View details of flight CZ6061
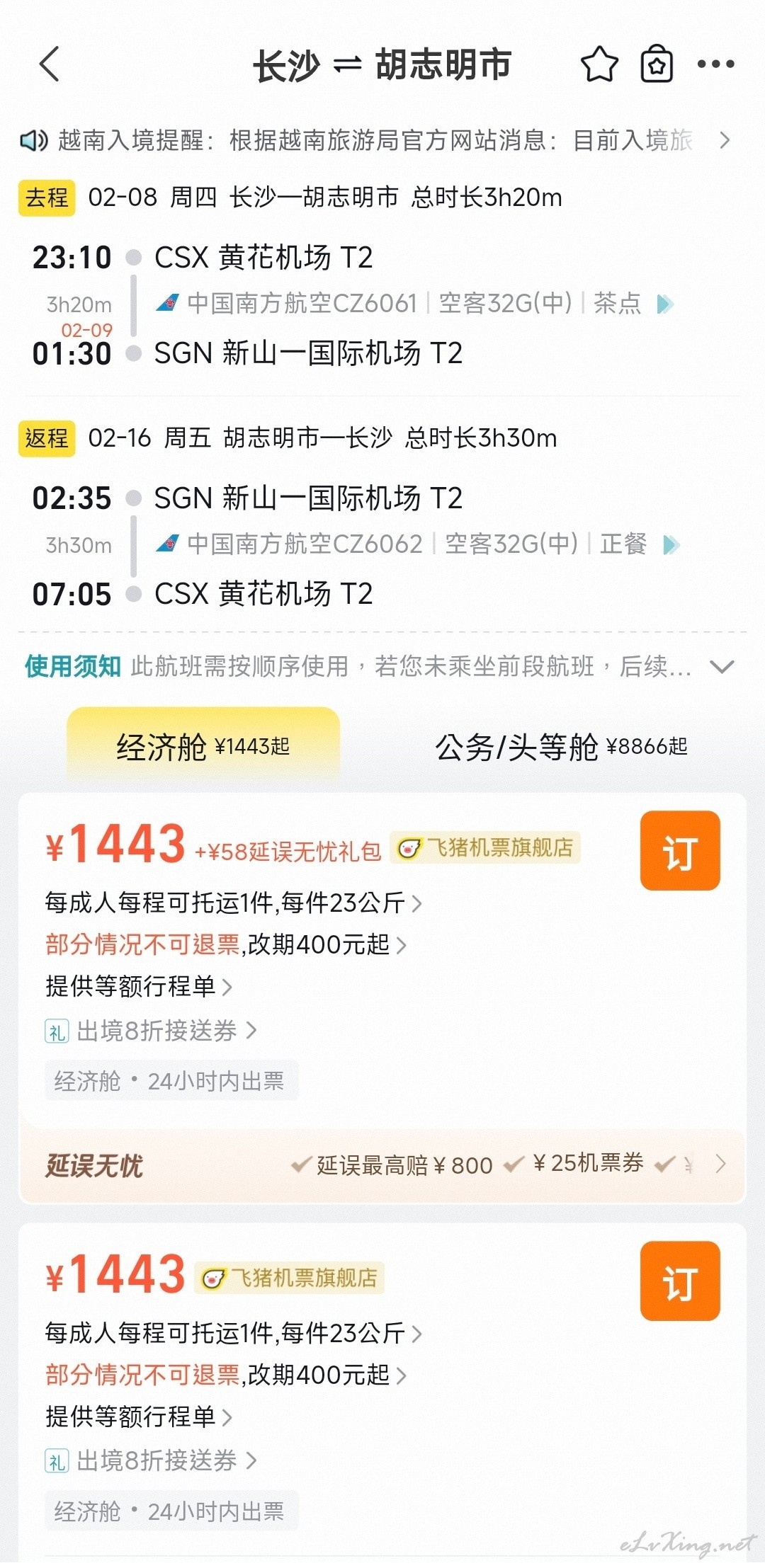The image size is (765, 1568). [x=415, y=304]
